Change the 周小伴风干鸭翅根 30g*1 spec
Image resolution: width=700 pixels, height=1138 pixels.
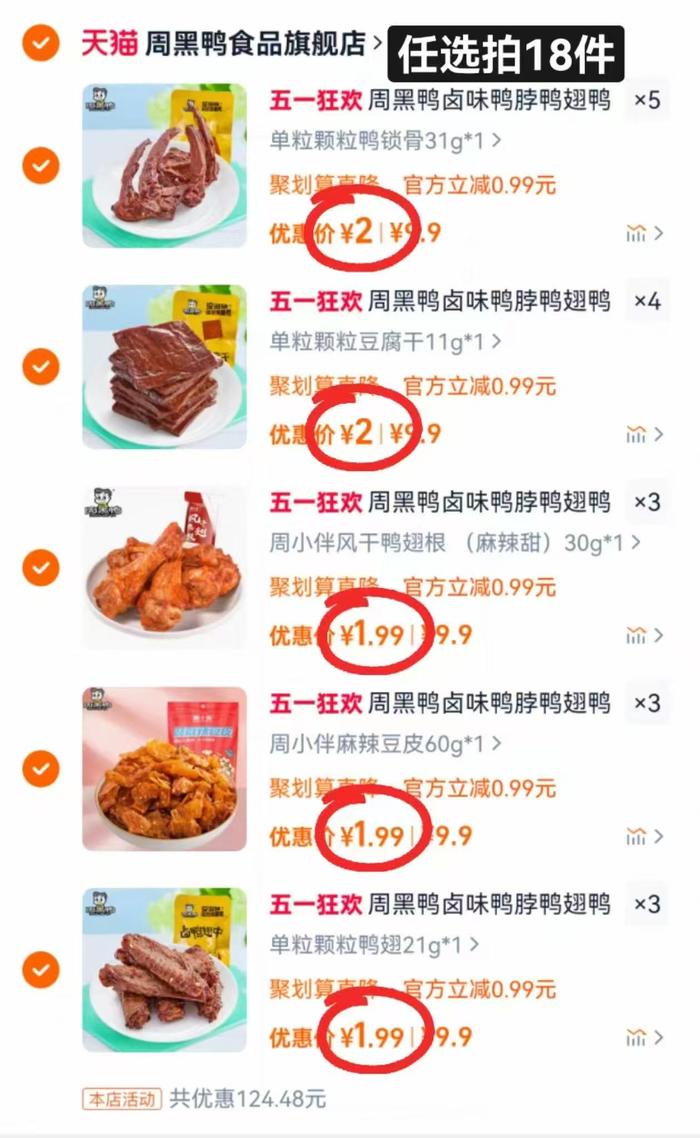pyautogui.click(x=455, y=543)
